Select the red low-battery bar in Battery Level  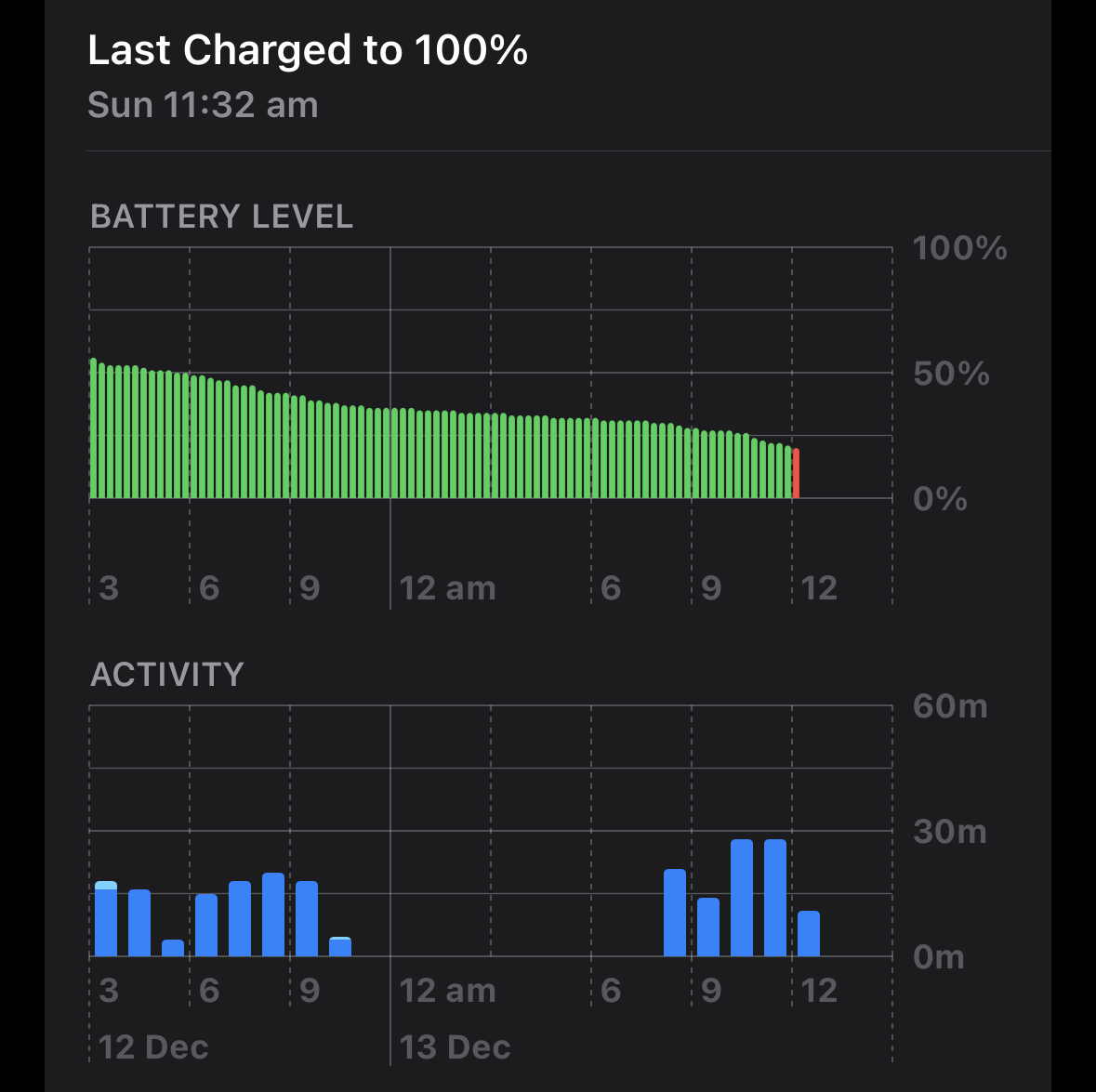(x=797, y=474)
